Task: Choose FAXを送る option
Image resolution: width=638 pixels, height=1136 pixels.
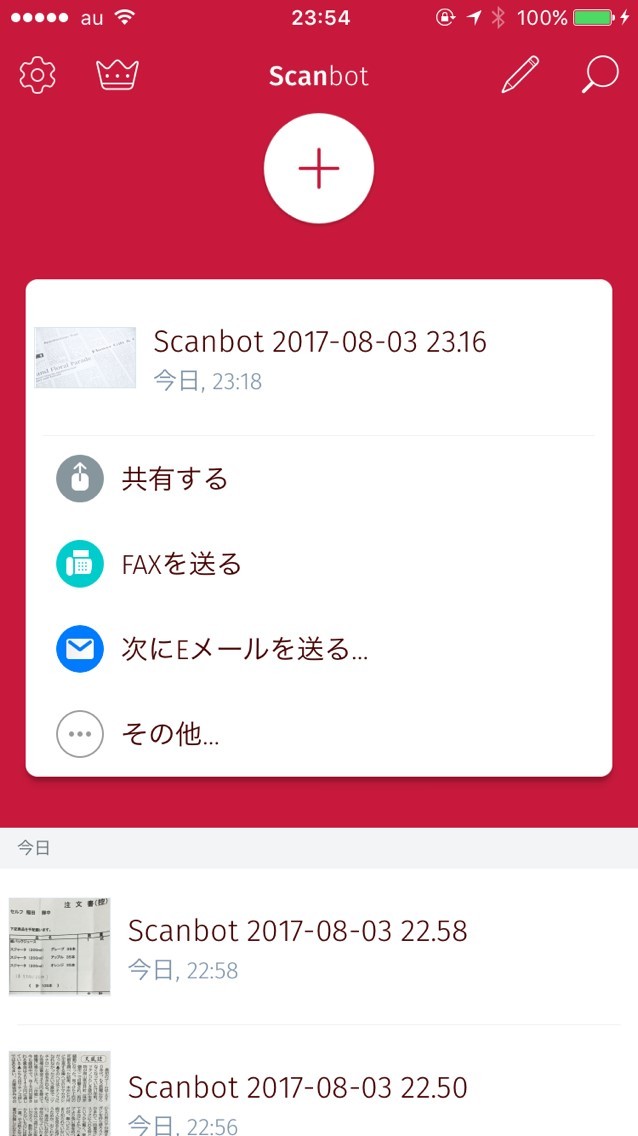Action: click(x=180, y=565)
